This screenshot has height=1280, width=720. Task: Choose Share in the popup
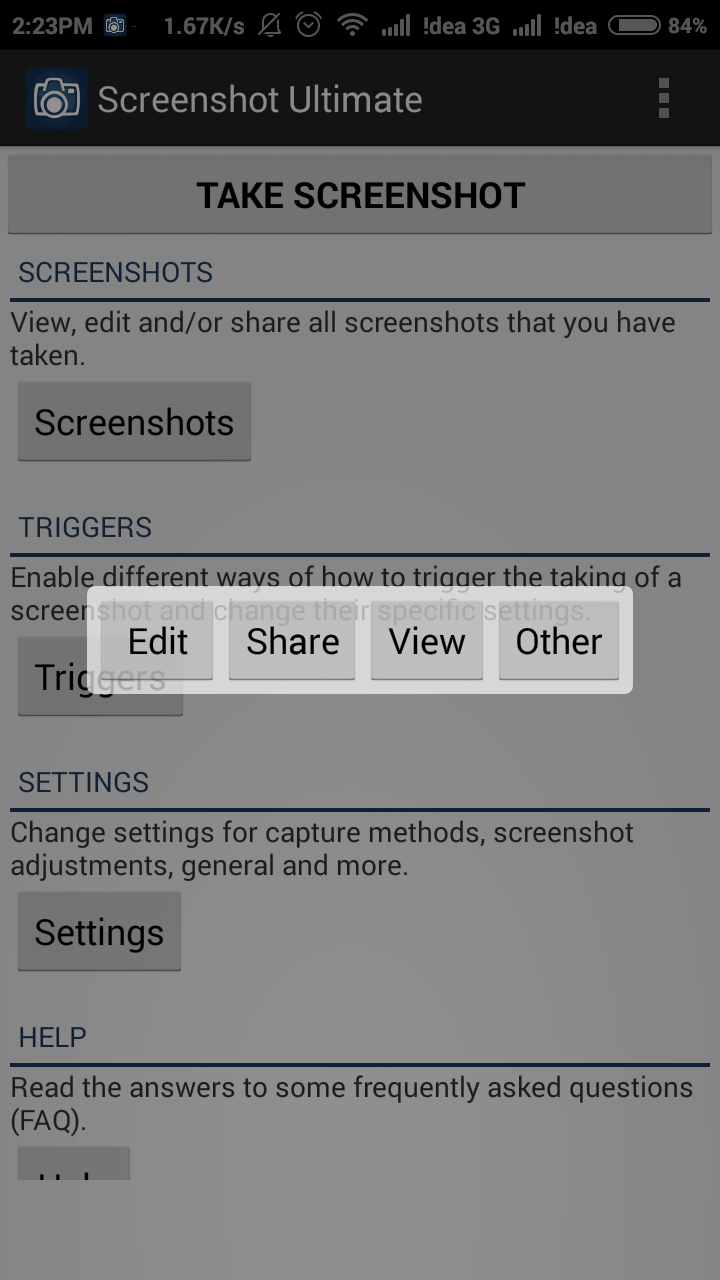(292, 642)
